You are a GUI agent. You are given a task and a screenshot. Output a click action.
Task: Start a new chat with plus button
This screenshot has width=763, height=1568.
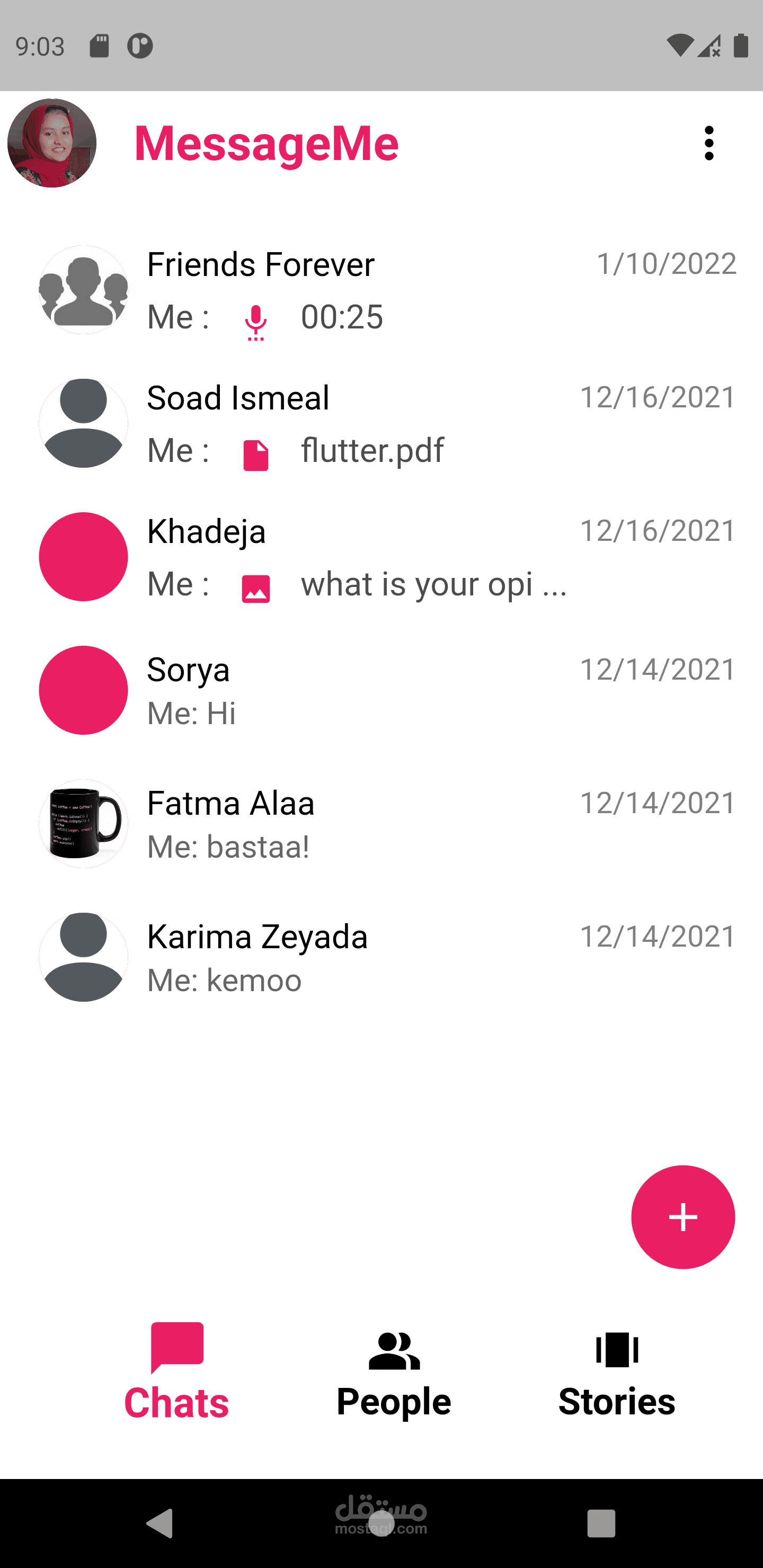point(682,1217)
